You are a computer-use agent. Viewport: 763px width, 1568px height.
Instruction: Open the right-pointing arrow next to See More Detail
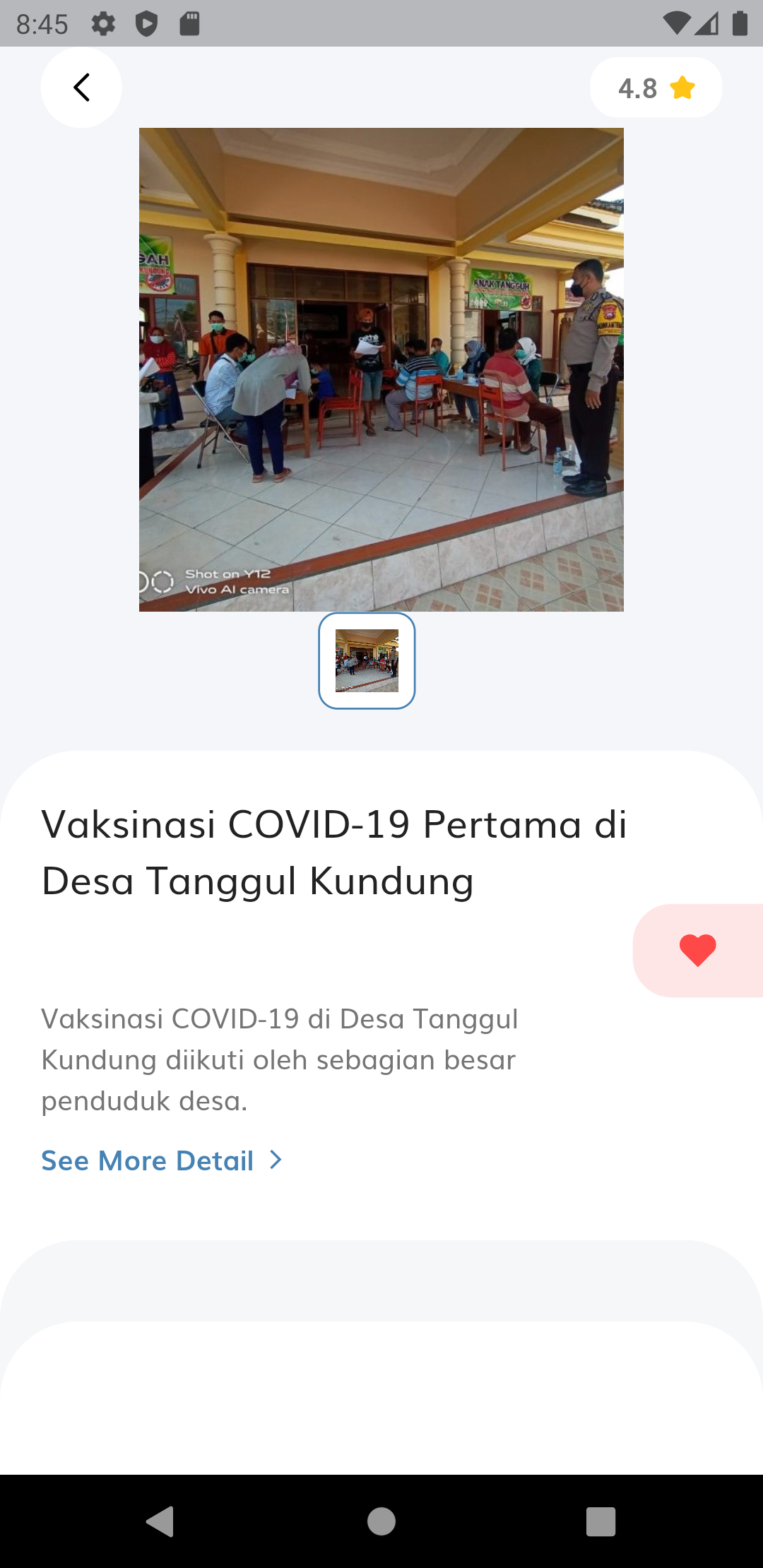[274, 1160]
